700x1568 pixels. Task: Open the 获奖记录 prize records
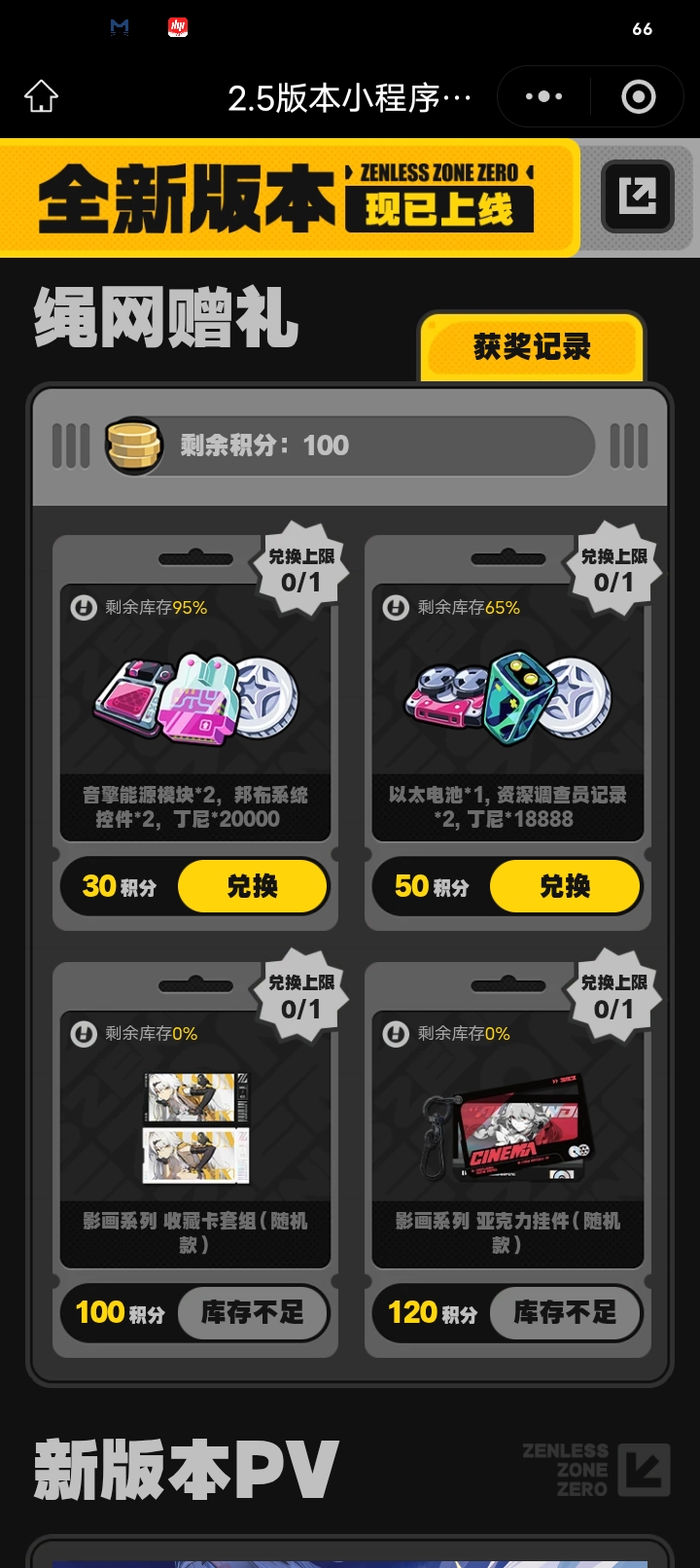coord(532,347)
